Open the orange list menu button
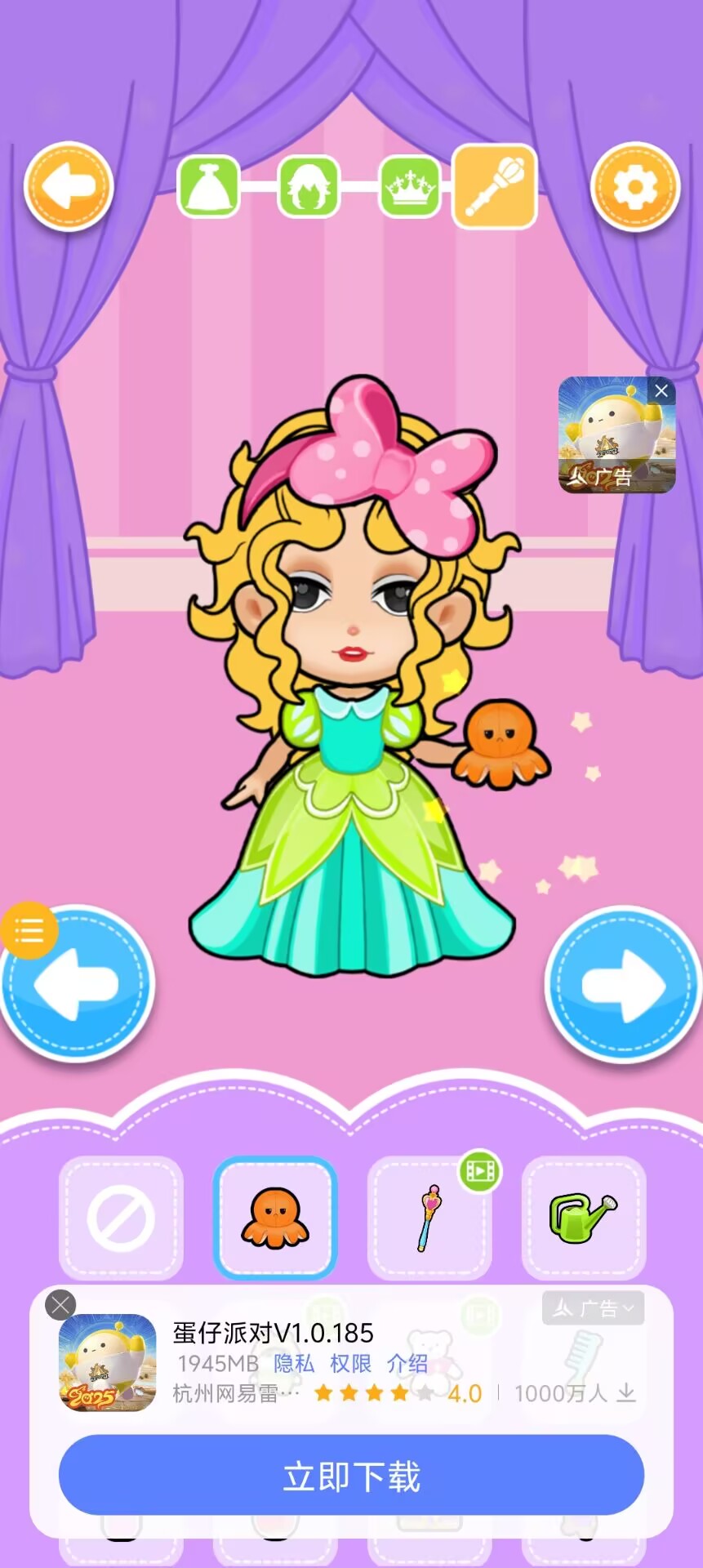 point(29,930)
